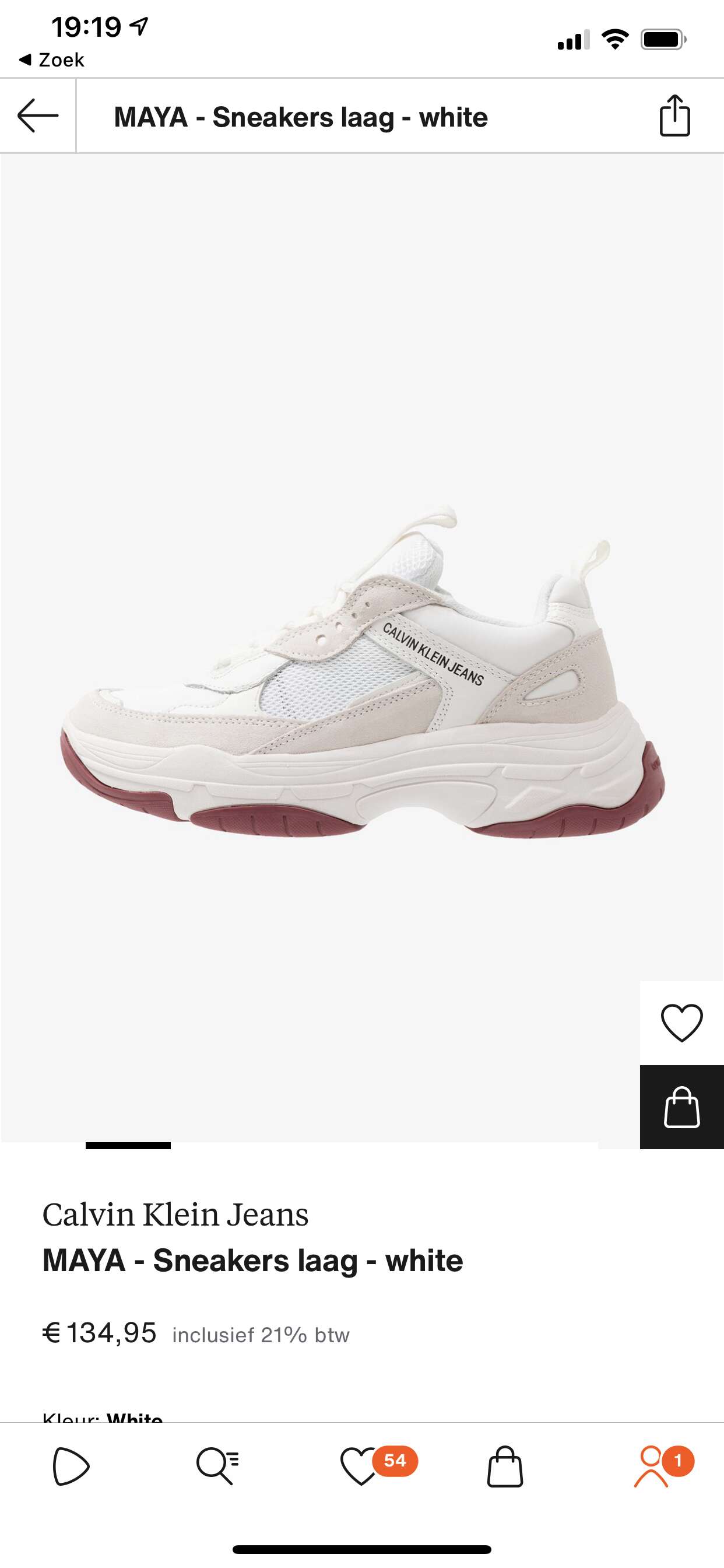
Task: Return to Zoek via system back link
Action: click(52, 60)
